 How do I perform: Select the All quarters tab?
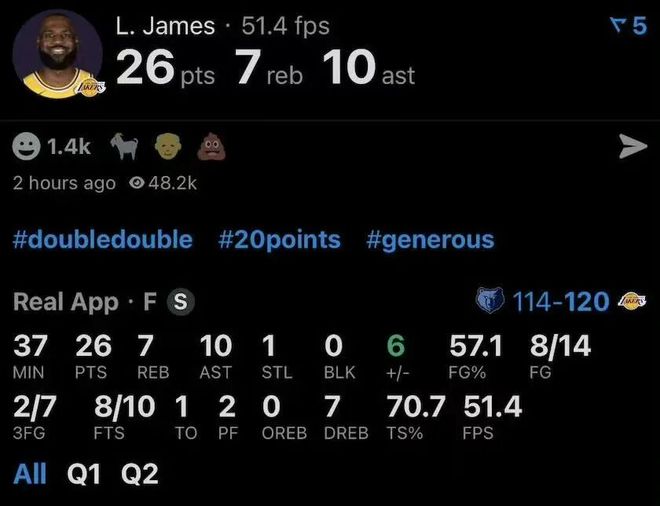click(30, 473)
